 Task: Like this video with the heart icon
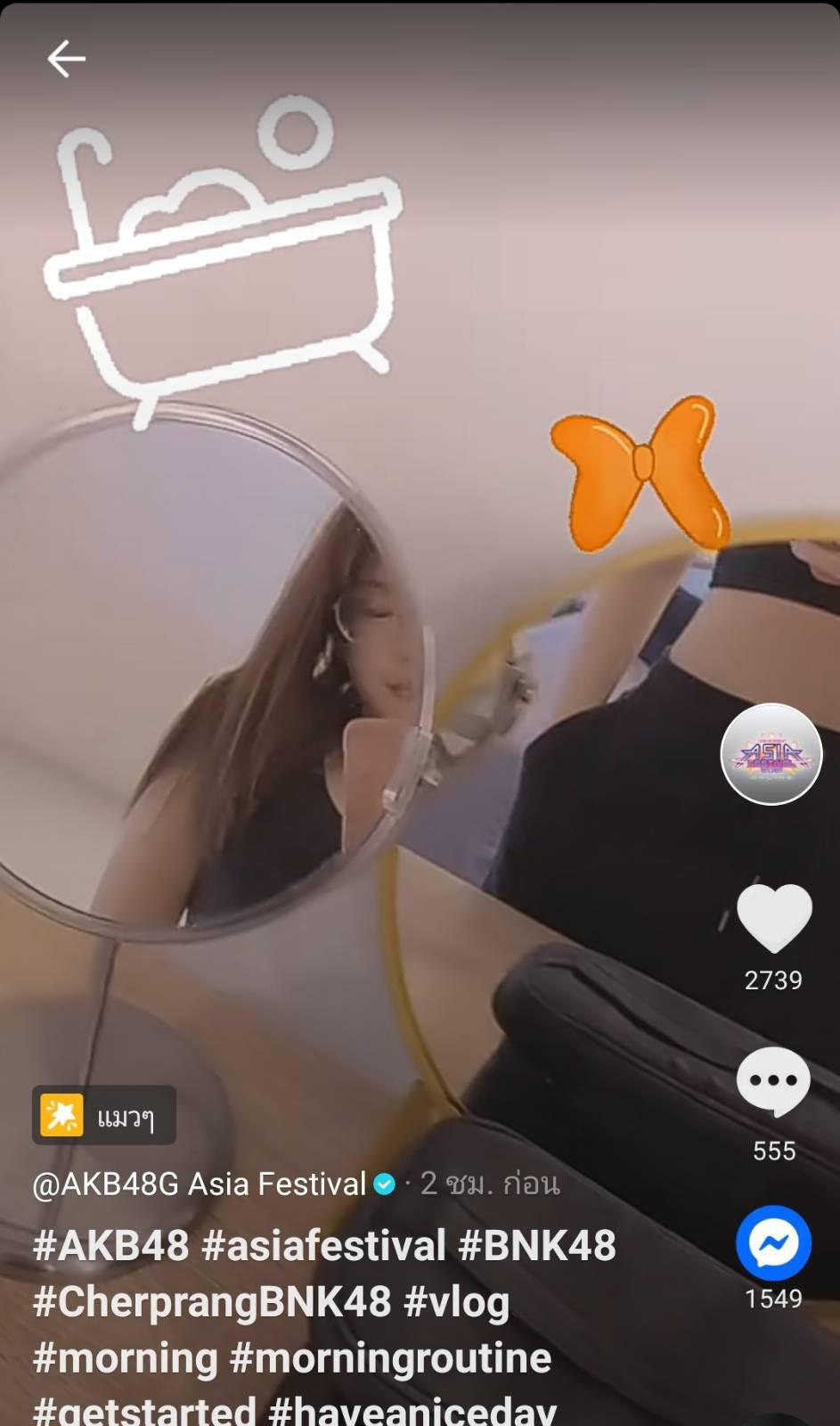pos(774,918)
